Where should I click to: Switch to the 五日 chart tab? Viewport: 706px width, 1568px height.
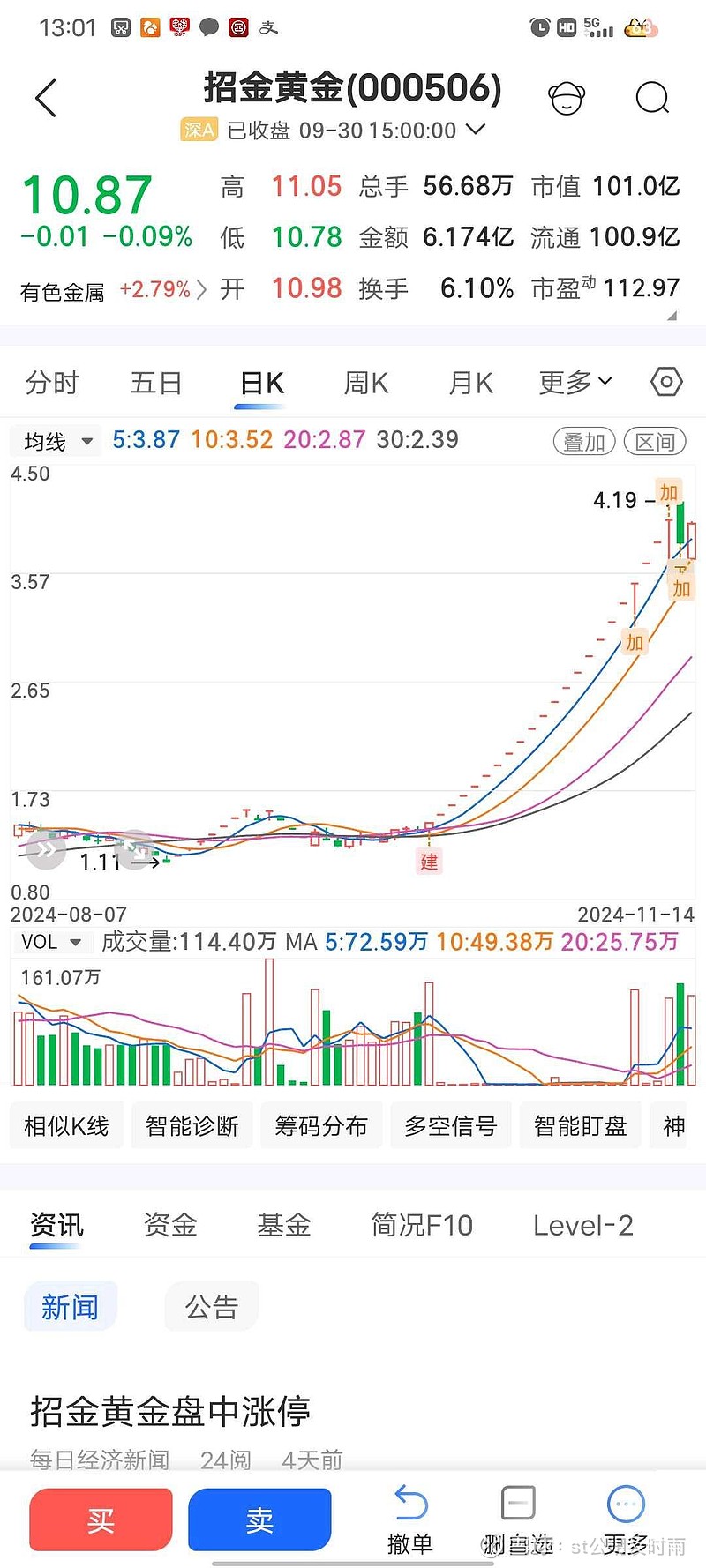(x=156, y=383)
